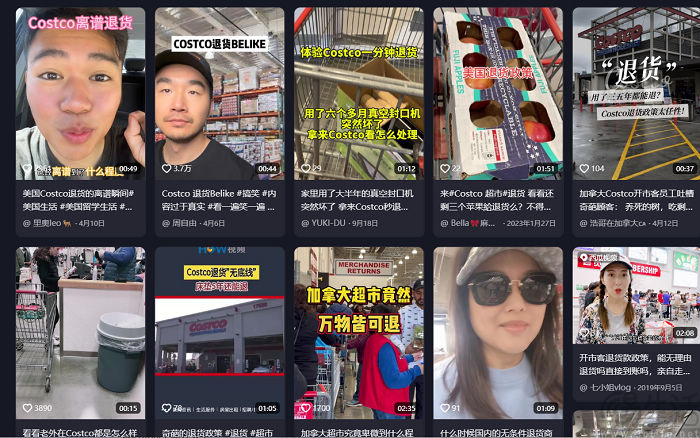Watch the Fuji apples return video by Bella
Viewport: 700px width, 438px height.
[x=497, y=93]
